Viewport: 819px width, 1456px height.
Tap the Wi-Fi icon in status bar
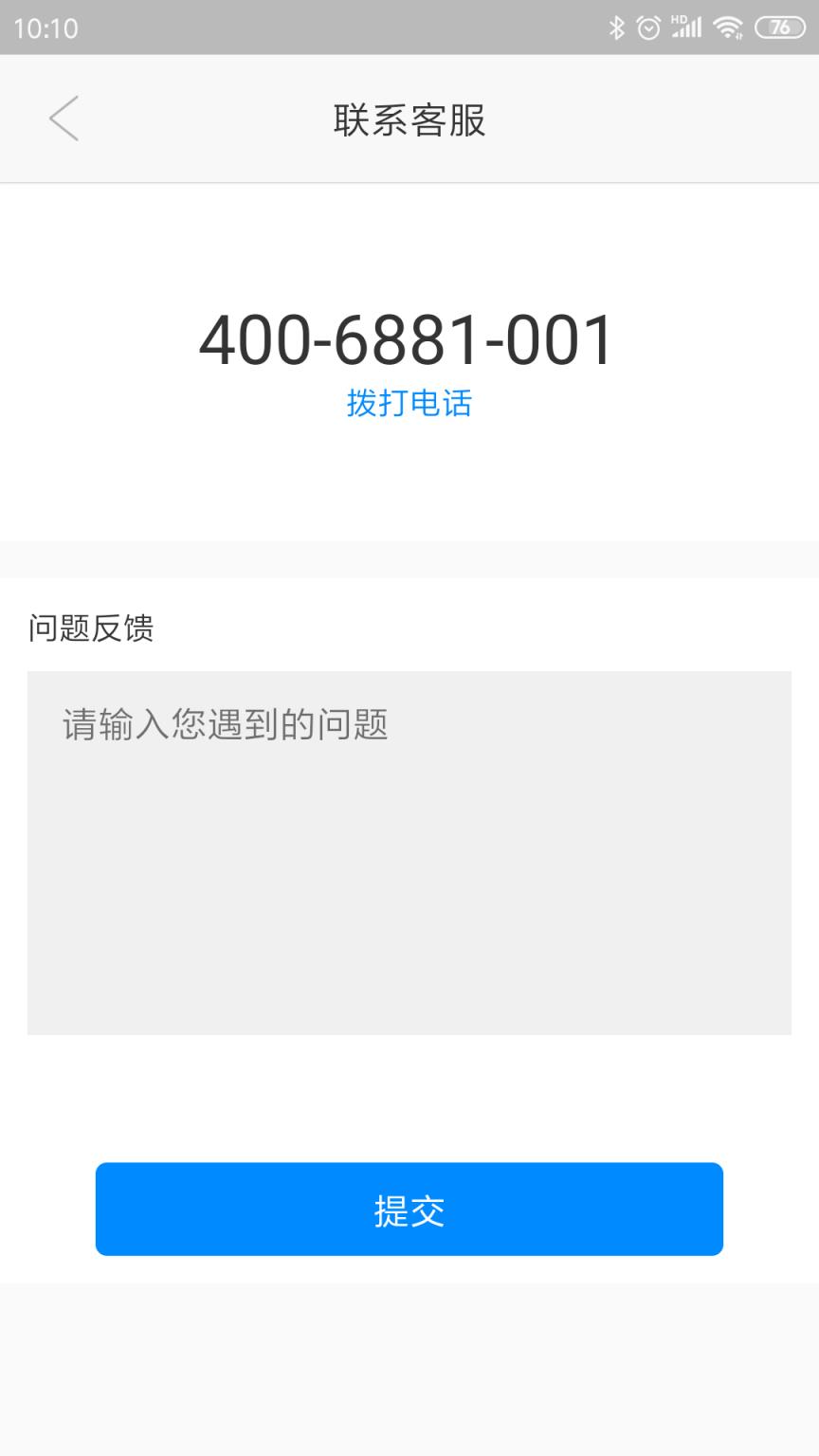click(x=728, y=27)
